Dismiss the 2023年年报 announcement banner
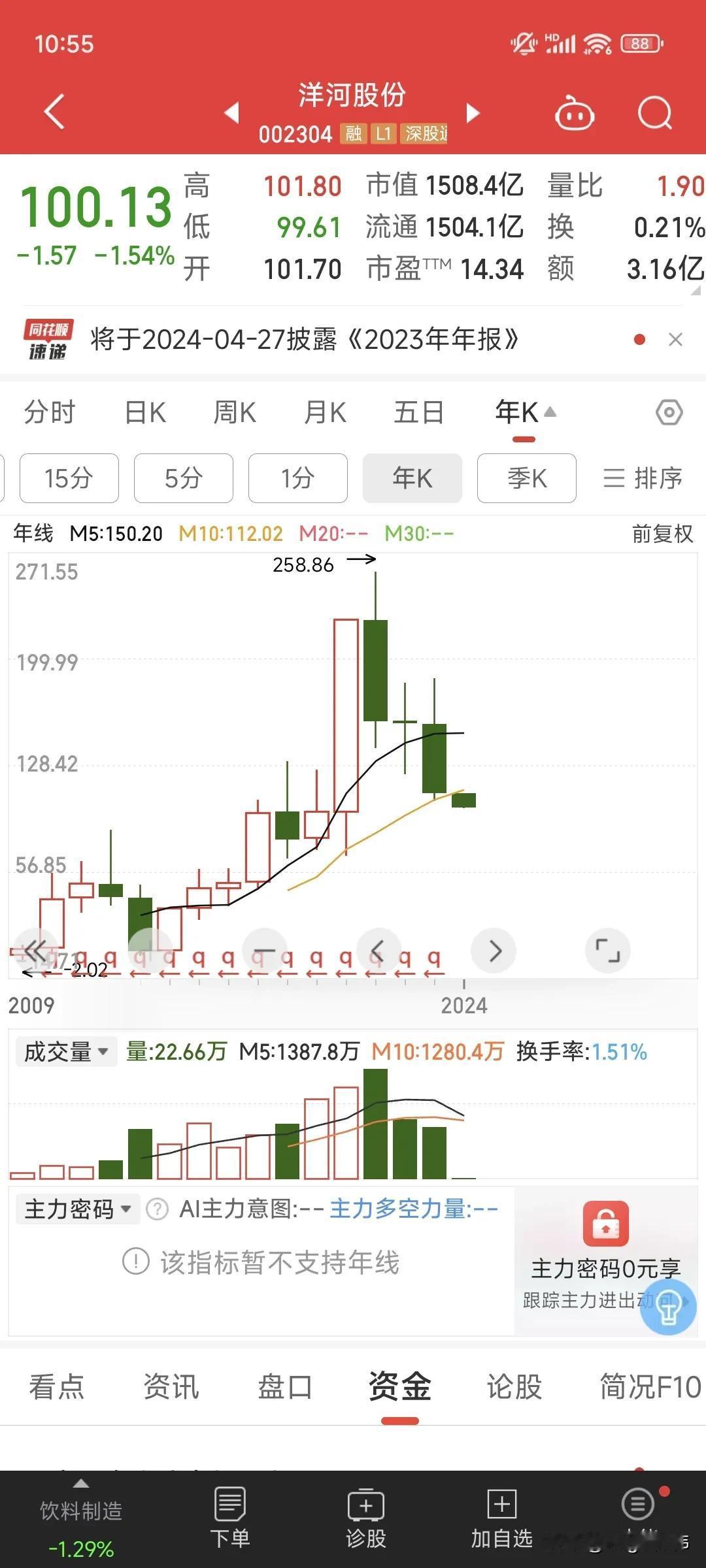The height and width of the screenshot is (1568, 706). click(x=675, y=340)
